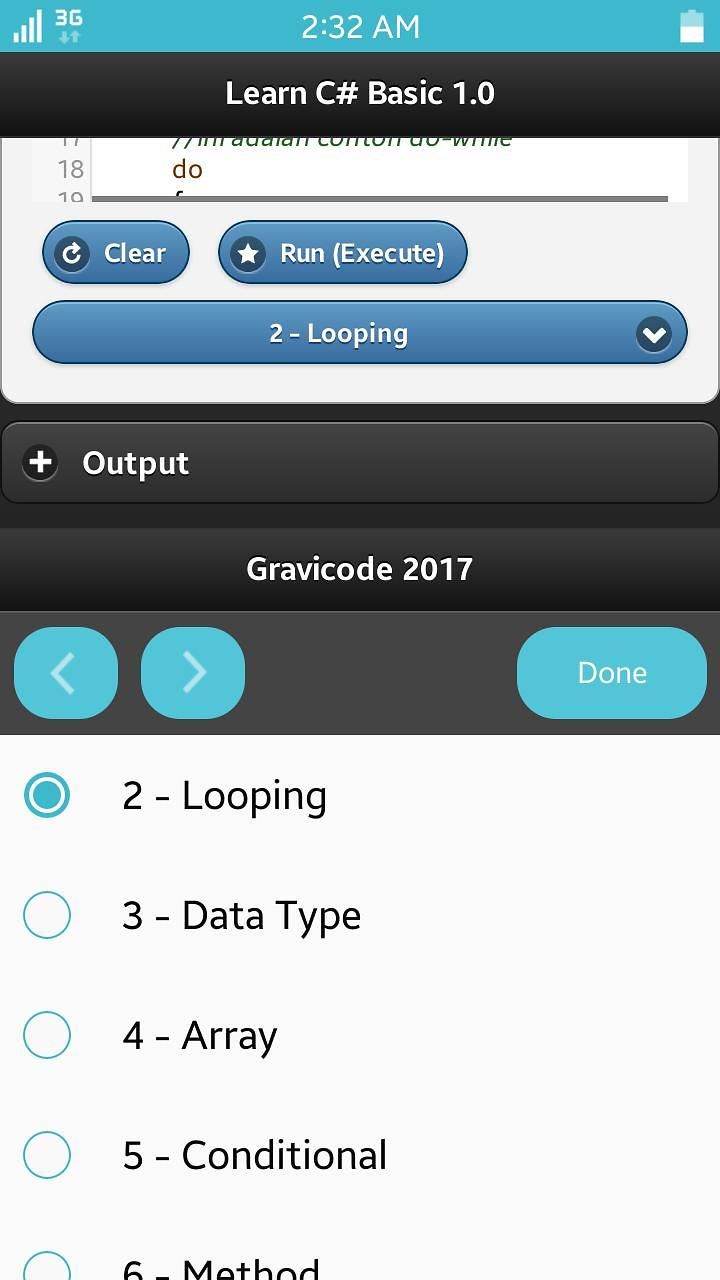The height and width of the screenshot is (1280, 720).
Task: Select the 2 - Looping option
Action: click(224, 796)
